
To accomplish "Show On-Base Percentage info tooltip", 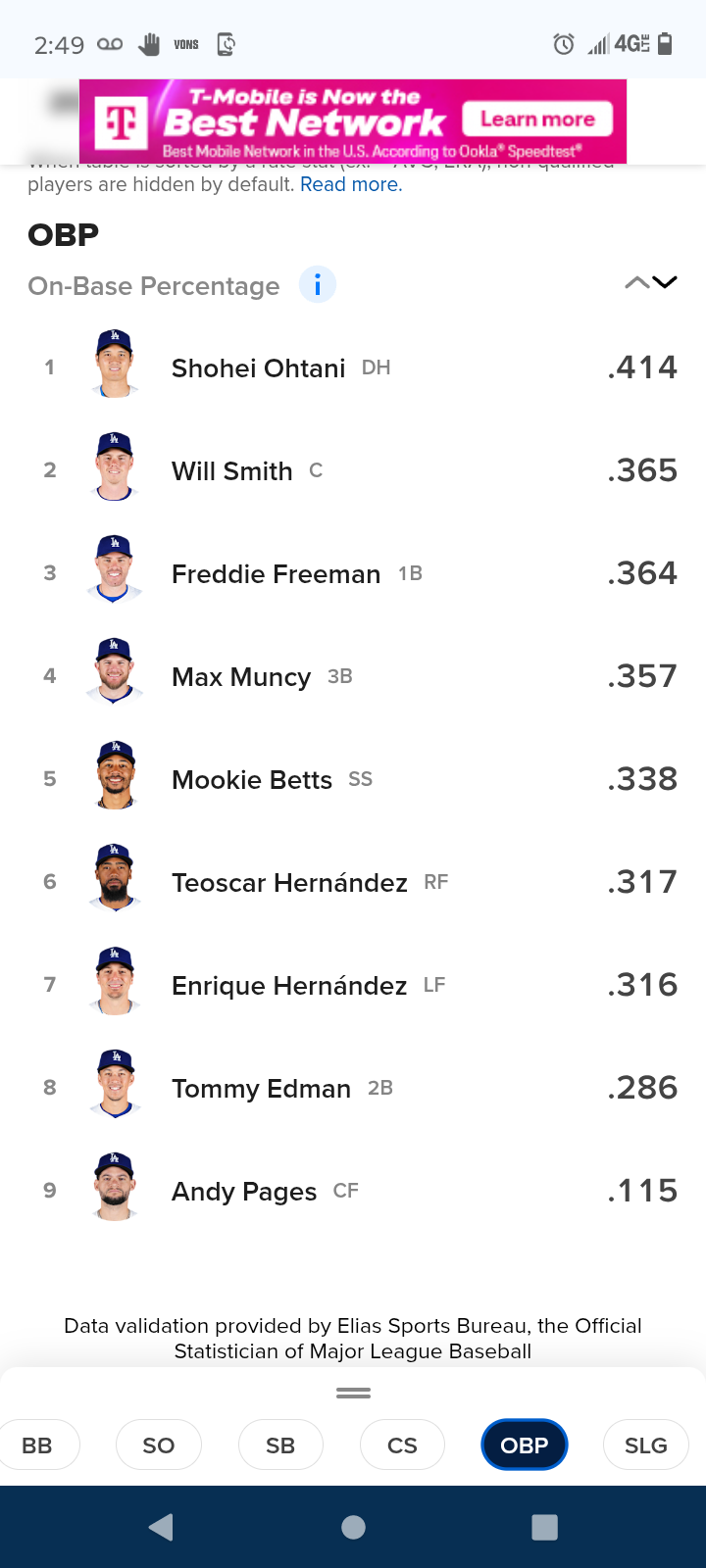I will pyautogui.click(x=317, y=285).
